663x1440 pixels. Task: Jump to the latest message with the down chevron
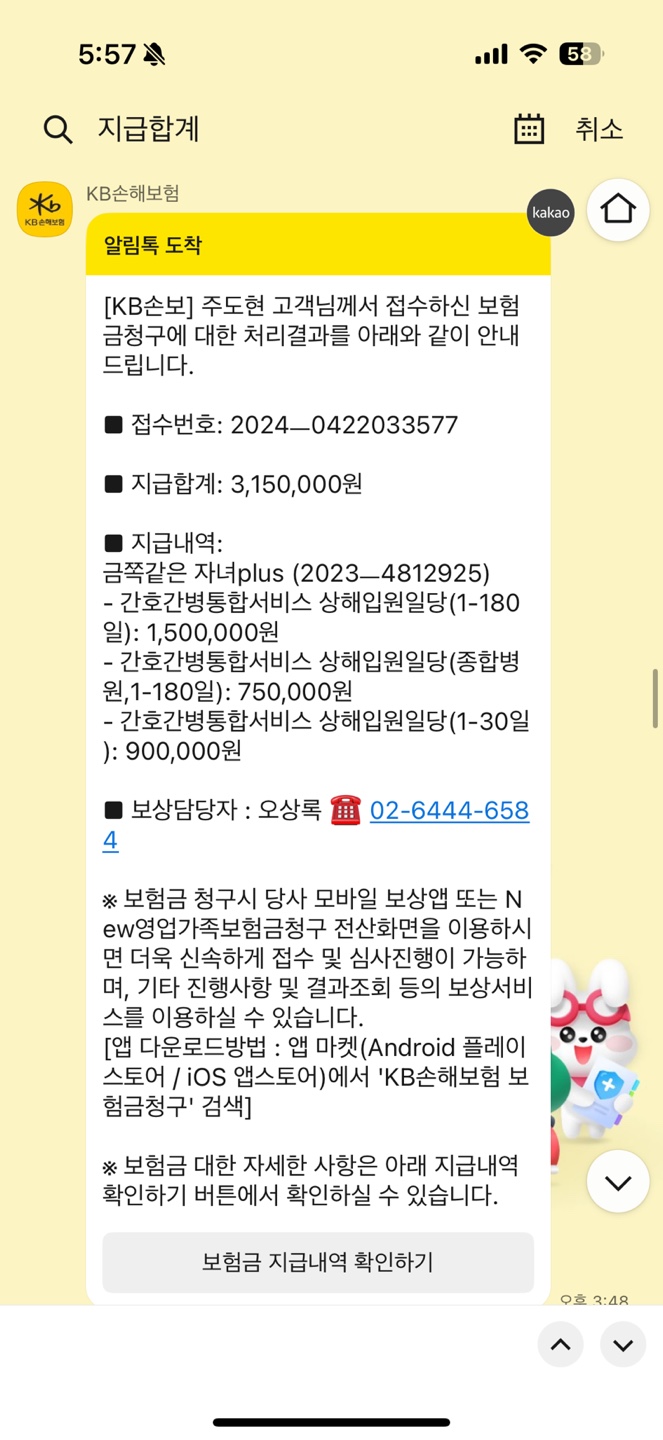[618, 1182]
